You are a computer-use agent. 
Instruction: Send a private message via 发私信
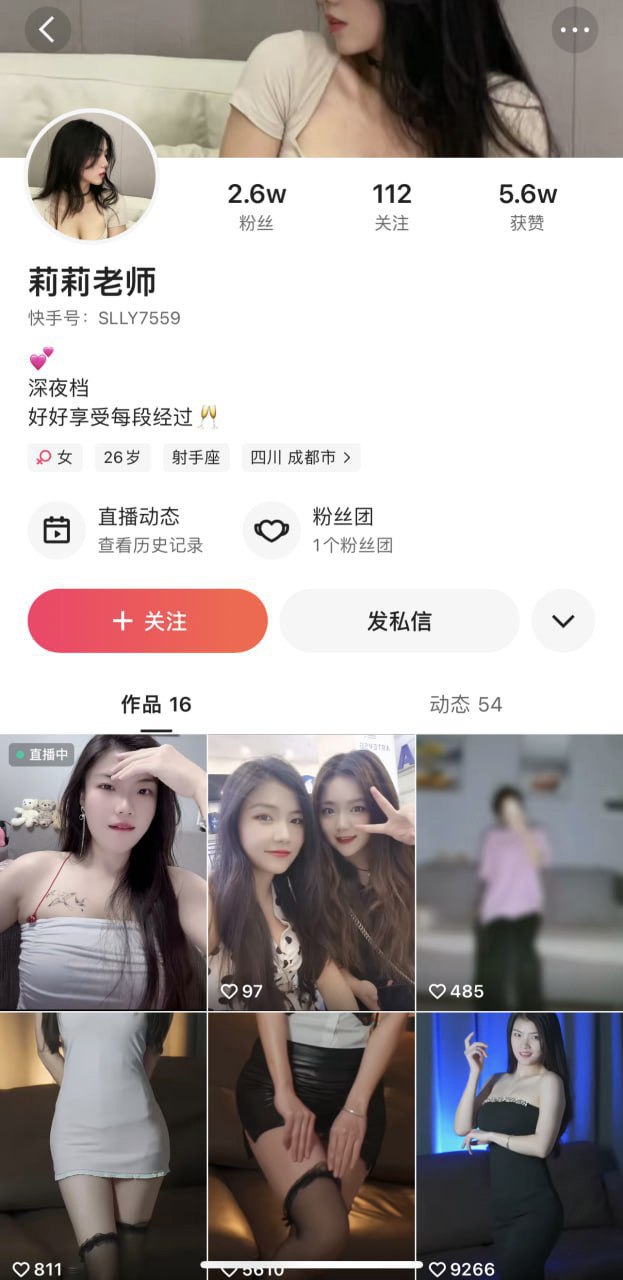click(399, 621)
